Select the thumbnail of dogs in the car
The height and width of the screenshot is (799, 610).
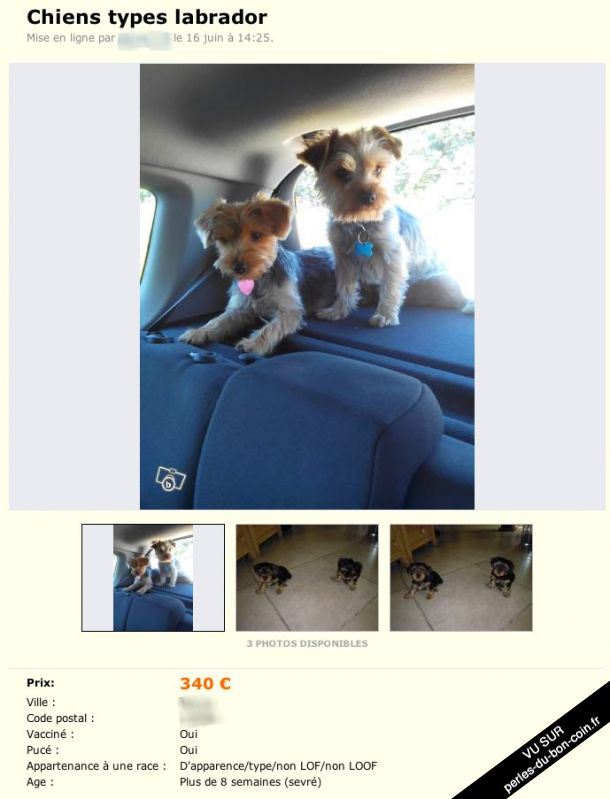[153, 578]
